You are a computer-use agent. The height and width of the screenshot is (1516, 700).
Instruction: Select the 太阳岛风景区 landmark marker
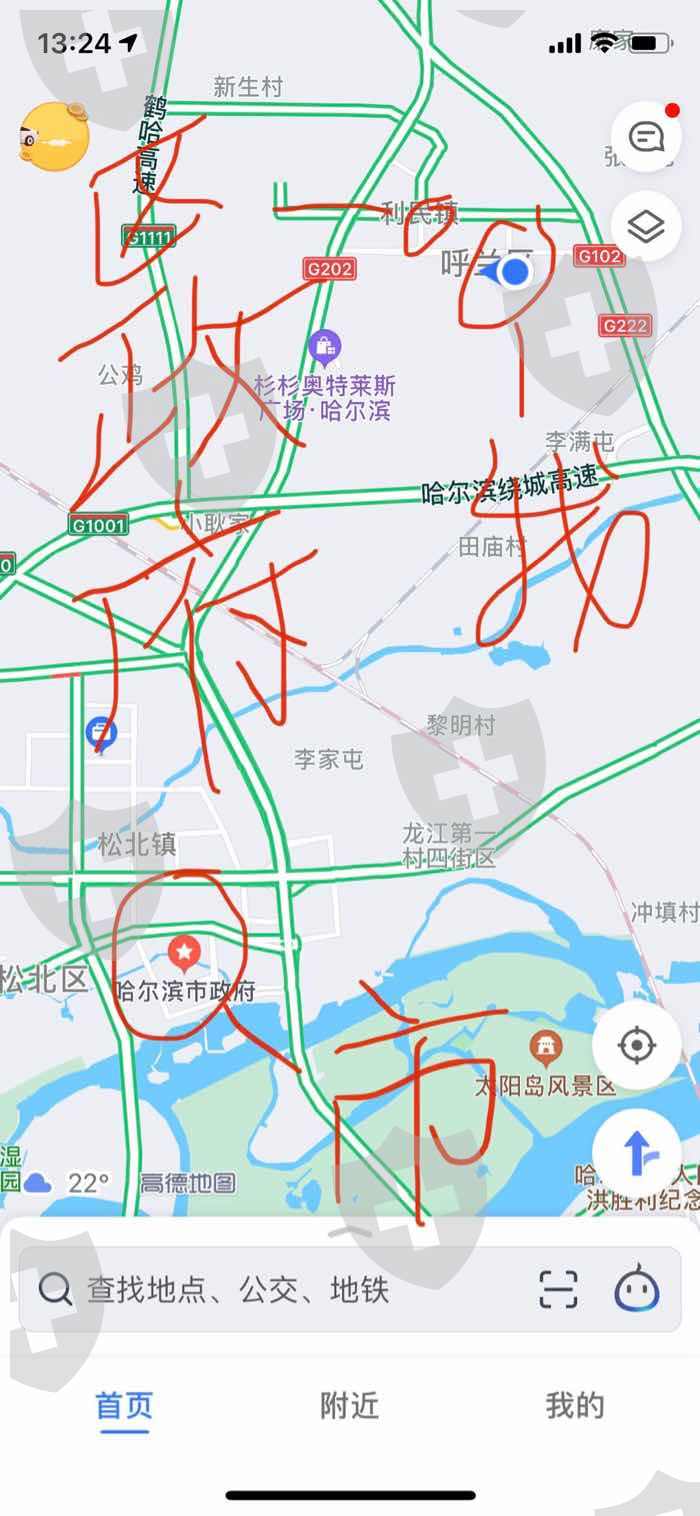(x=546, y=1048)
